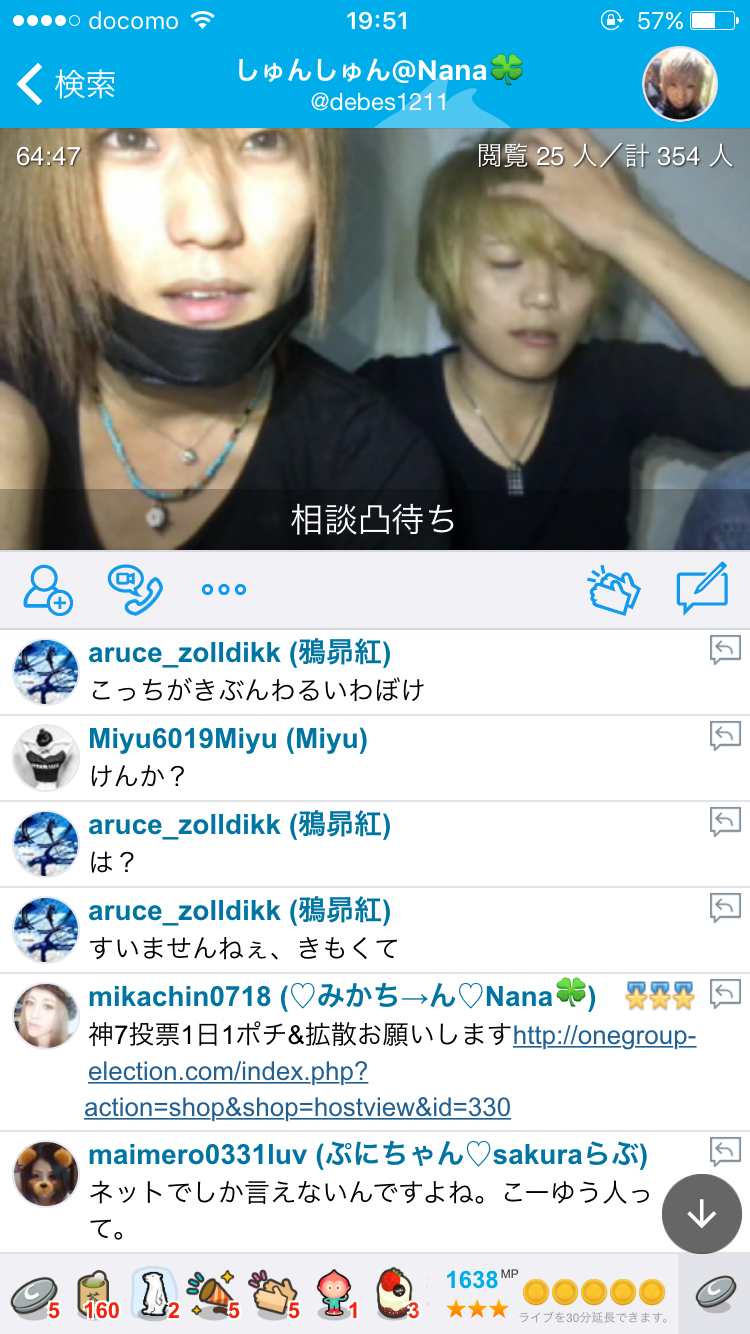Screen dimensions: 750x1334
Task: Reply to the こっちがきぶんわるいわぼけ comment
Action: point(725,650)
